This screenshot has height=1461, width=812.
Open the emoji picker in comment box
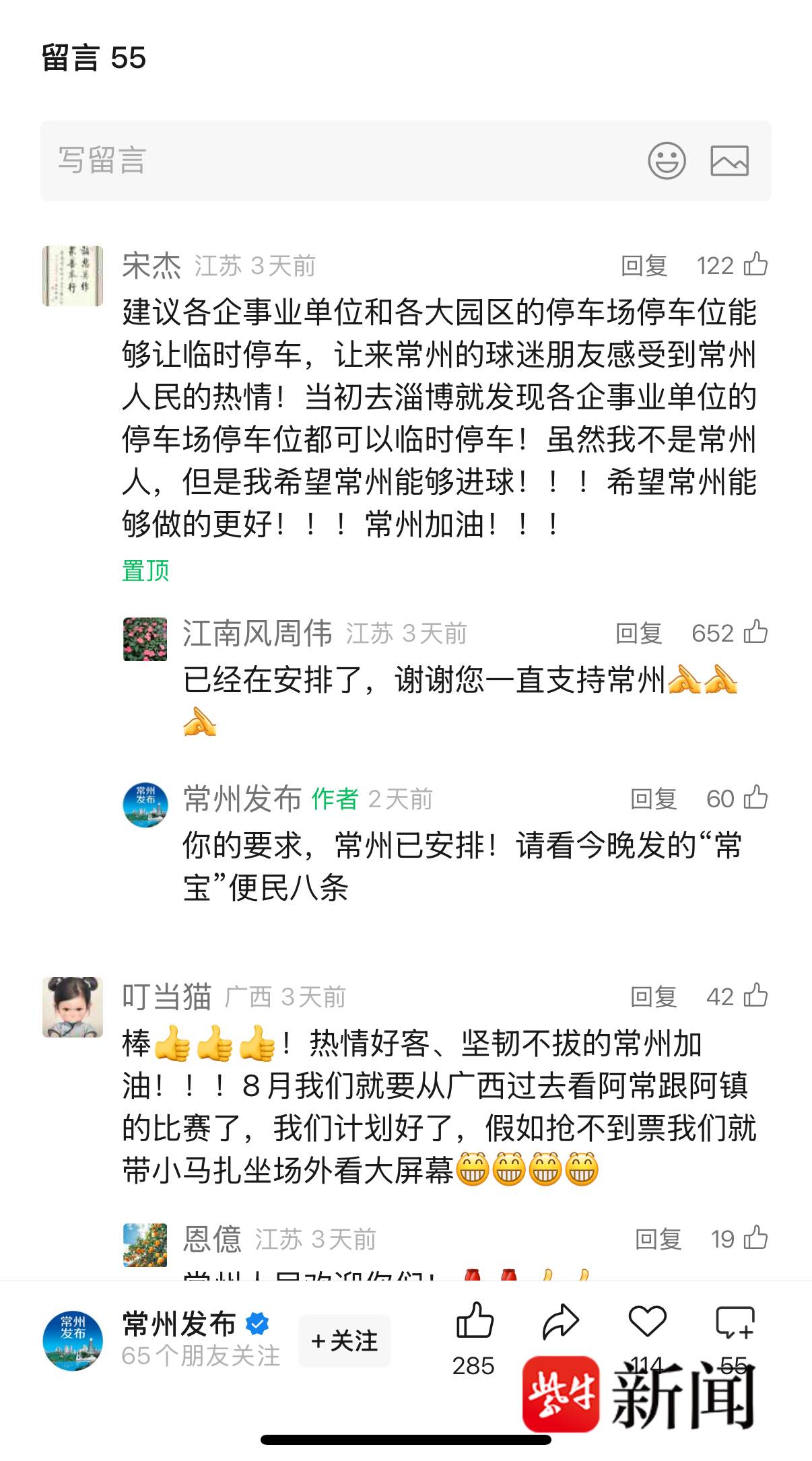(667, 161)
